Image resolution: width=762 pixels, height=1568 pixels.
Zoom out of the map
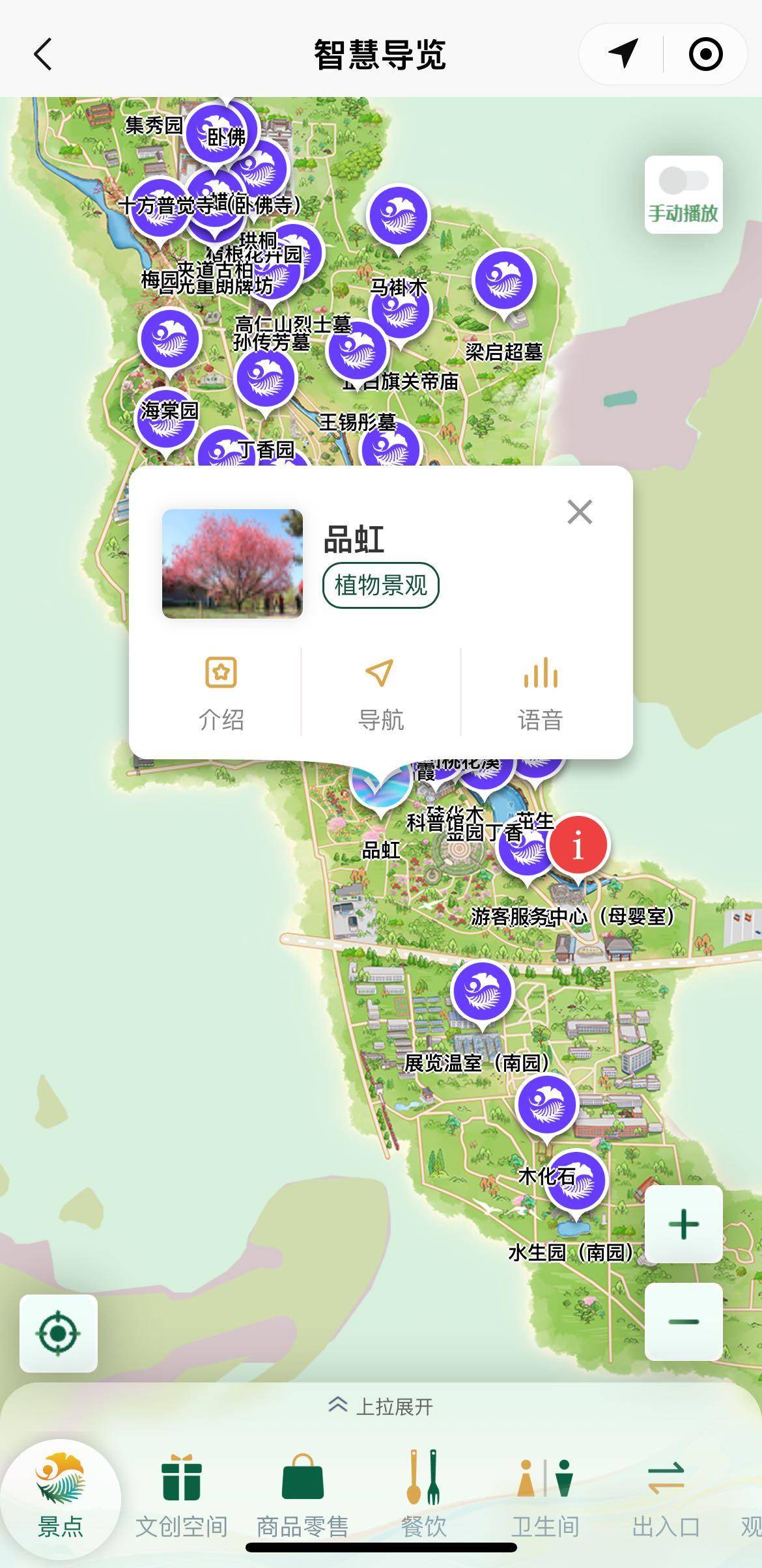click(x=683, y=1322)
